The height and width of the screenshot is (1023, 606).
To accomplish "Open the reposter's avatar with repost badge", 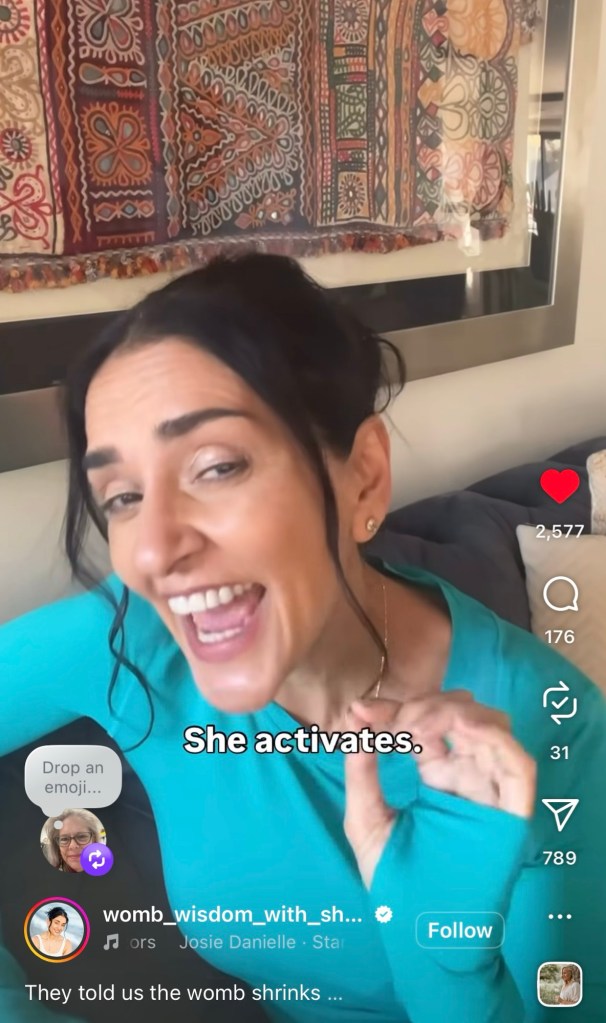I will click(73, 841).
